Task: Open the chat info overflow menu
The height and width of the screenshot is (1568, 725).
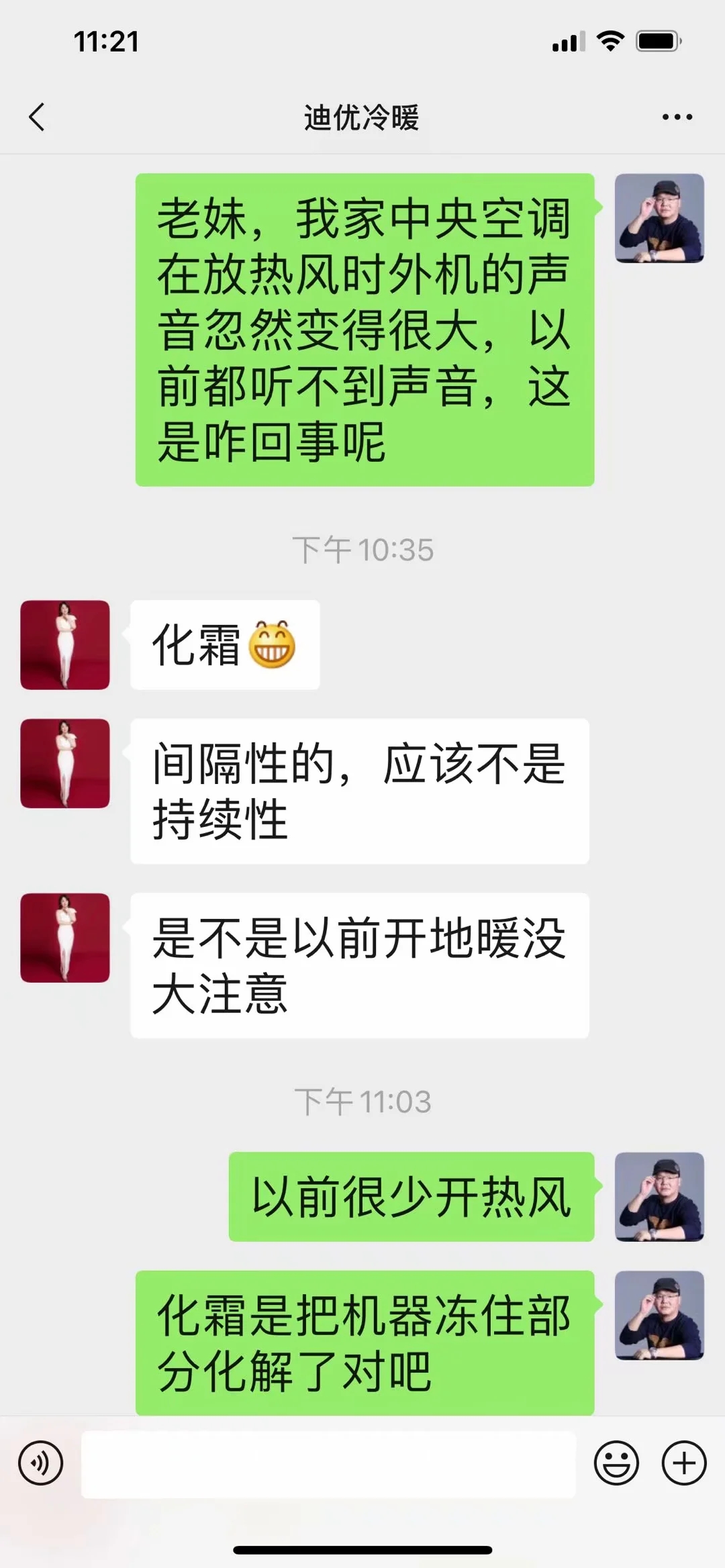Action: pyautogui.click(x=677, y=117)
